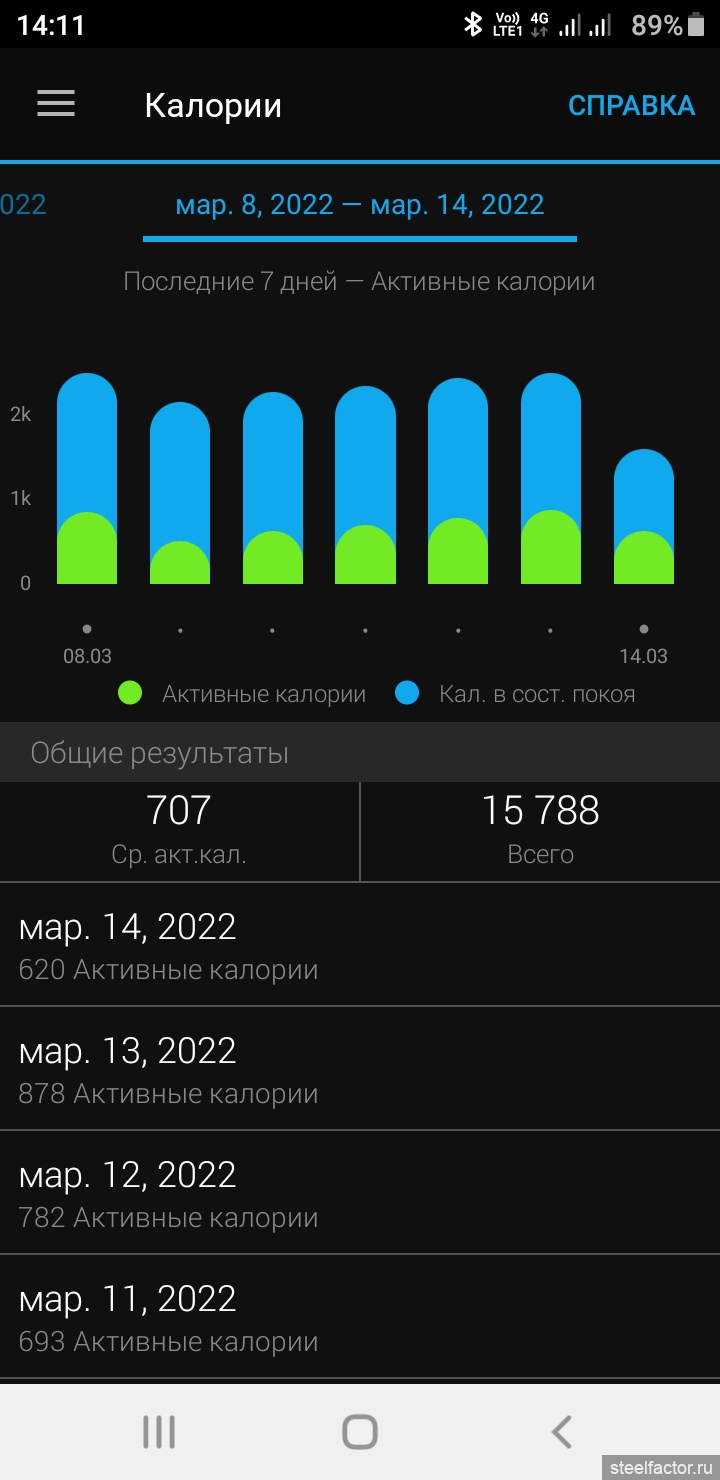Open the мар. 14, 2022 entry

click(x=360, y=945)
